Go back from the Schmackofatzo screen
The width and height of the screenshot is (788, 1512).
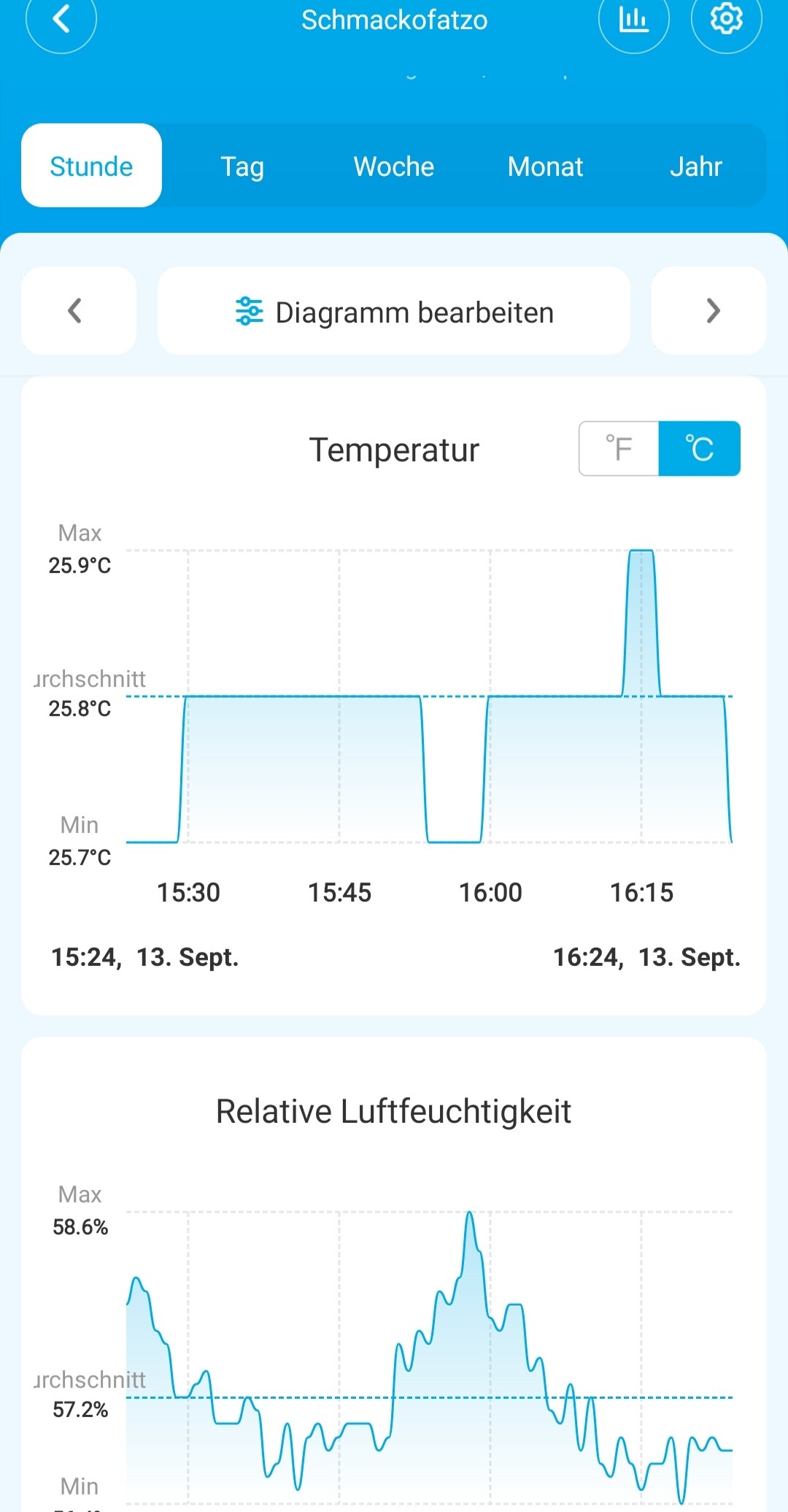61,19
